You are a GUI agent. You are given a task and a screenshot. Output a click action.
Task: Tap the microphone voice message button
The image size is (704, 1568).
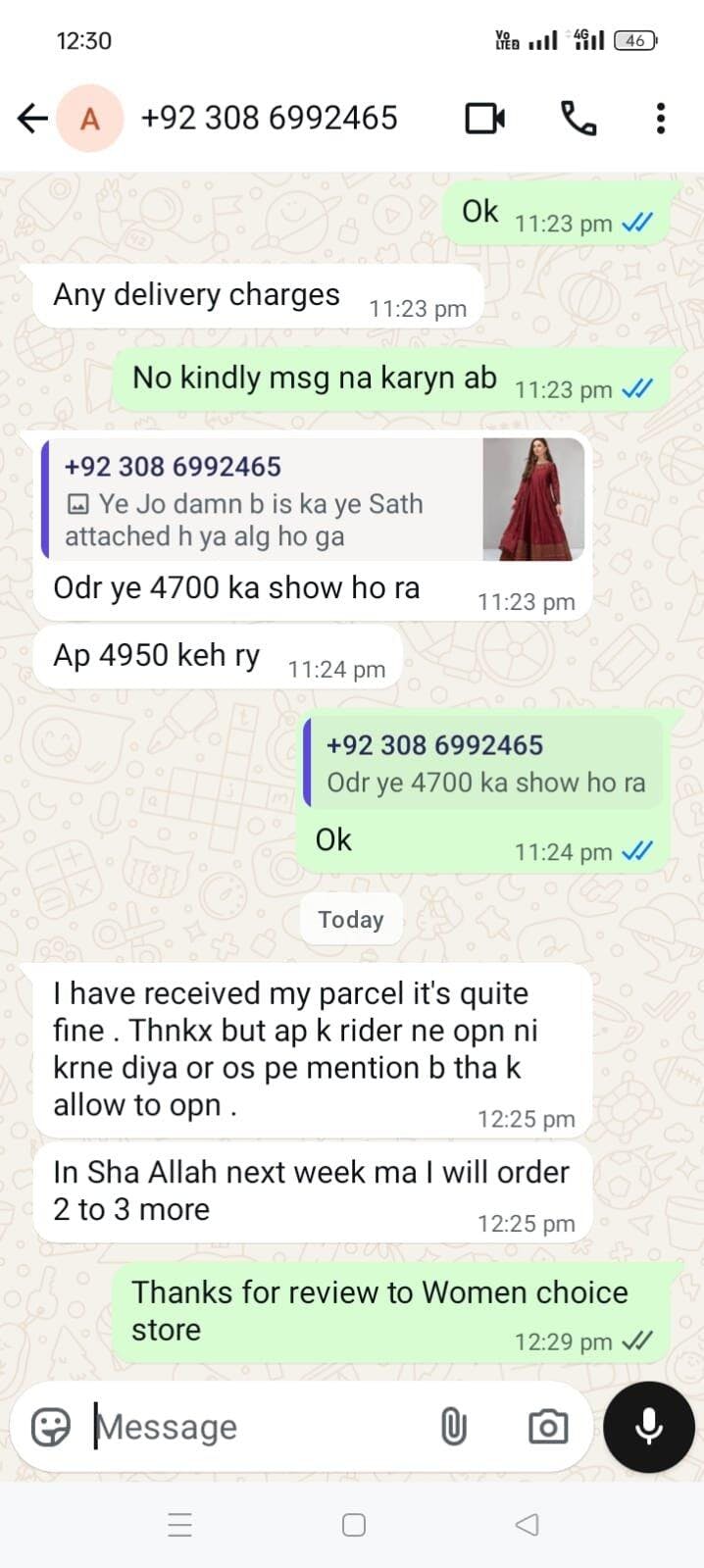(648, 1427)
